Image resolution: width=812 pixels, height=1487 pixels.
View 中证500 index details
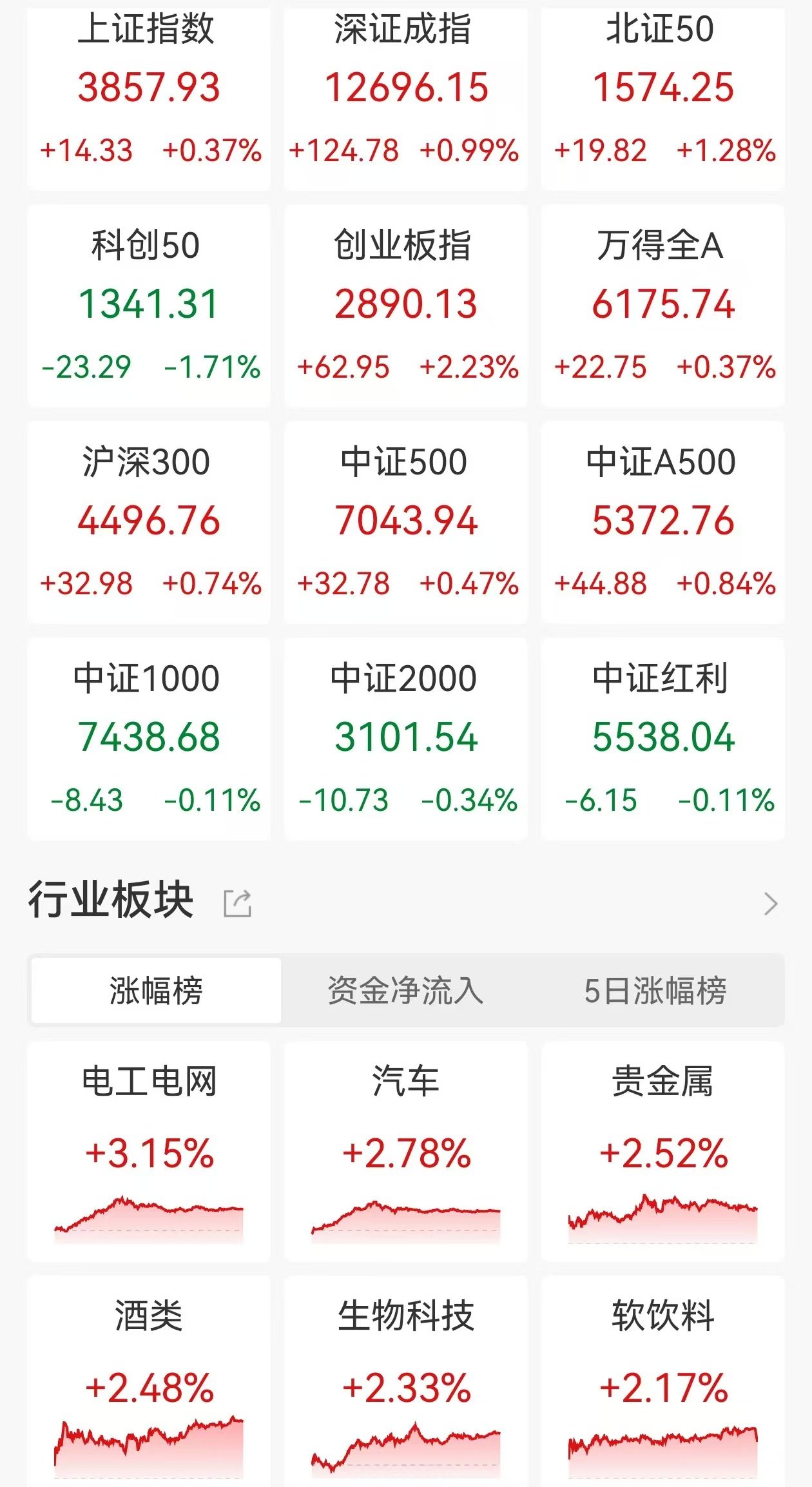coord(406,522)
